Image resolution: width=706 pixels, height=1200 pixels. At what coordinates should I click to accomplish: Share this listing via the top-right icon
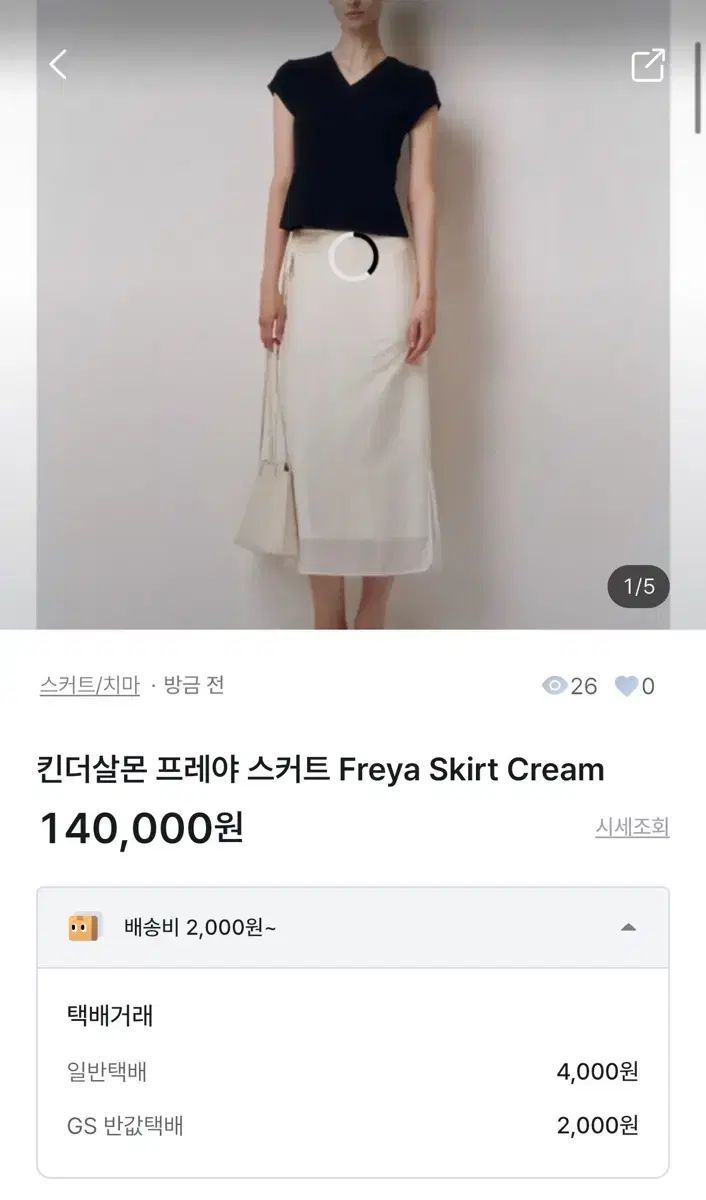(648, 65)
